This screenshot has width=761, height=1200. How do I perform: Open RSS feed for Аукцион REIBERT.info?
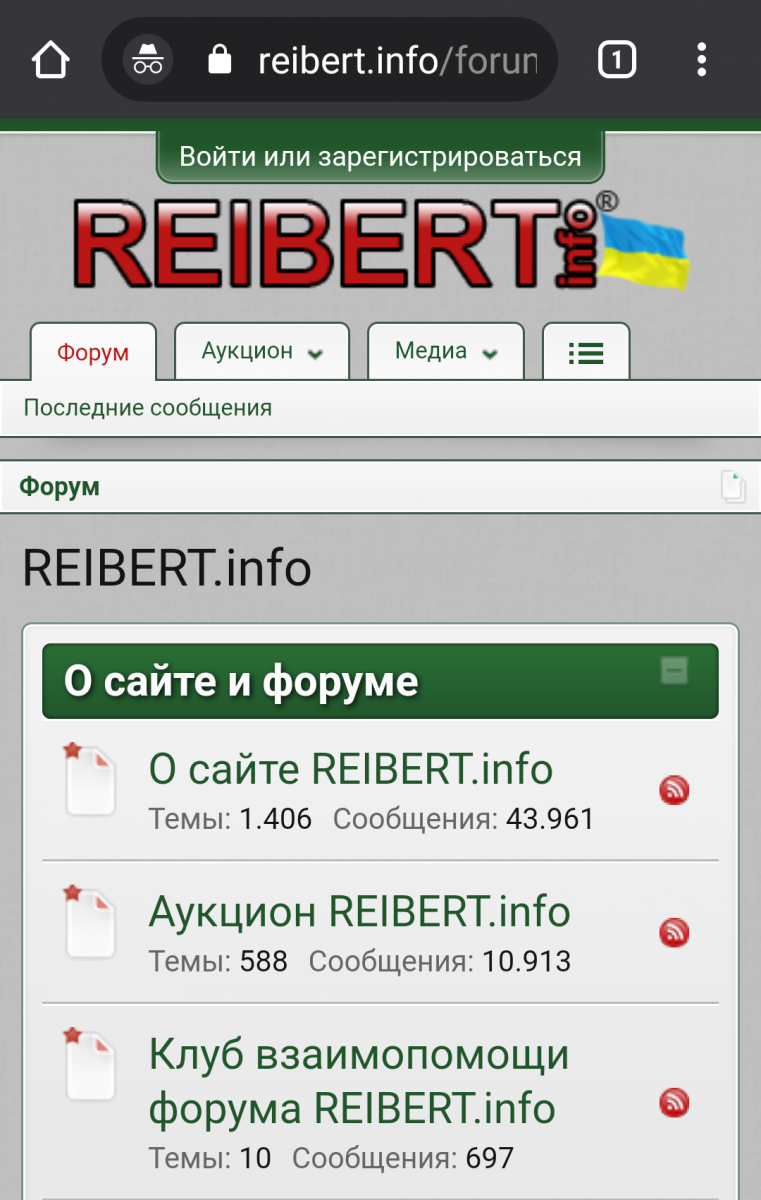[x=674, y=933]
